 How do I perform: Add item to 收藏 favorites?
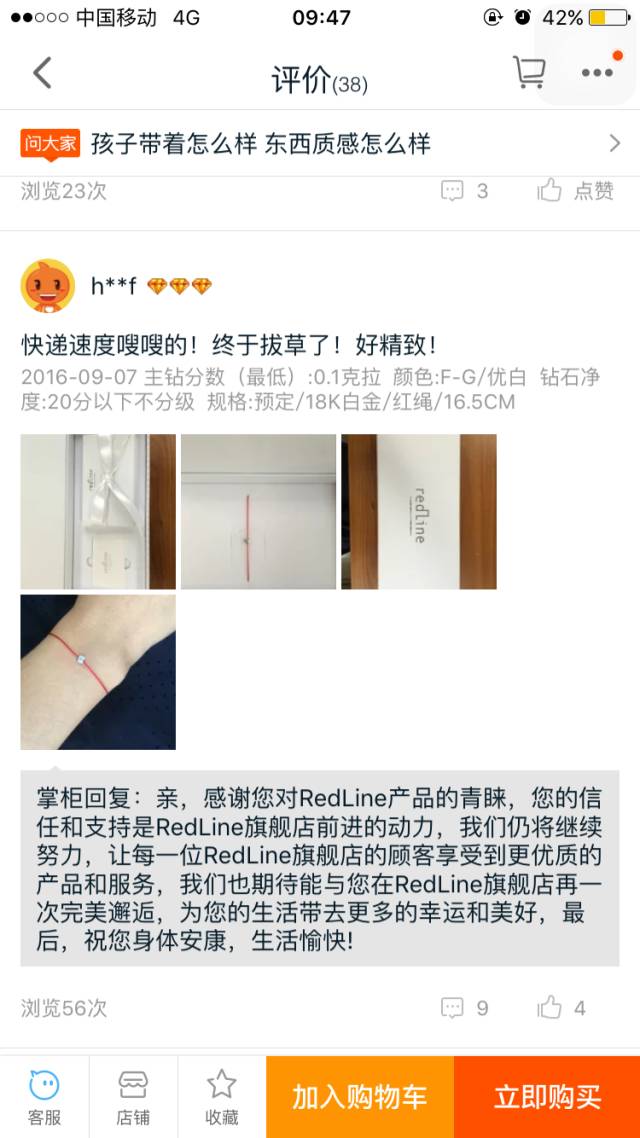click(x=221, y=1097)
